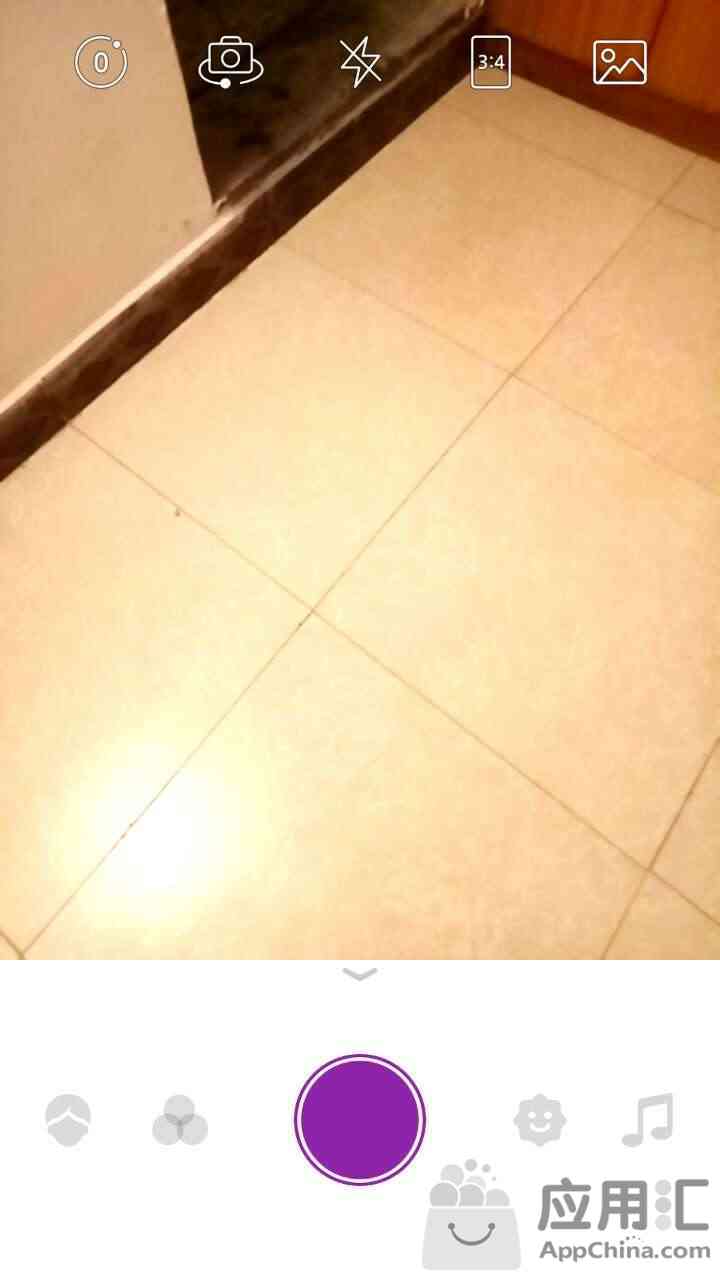Open the self-timer setting
Image resolution: width=720 pixels, height=1280 pixels.
click(101, 62)
